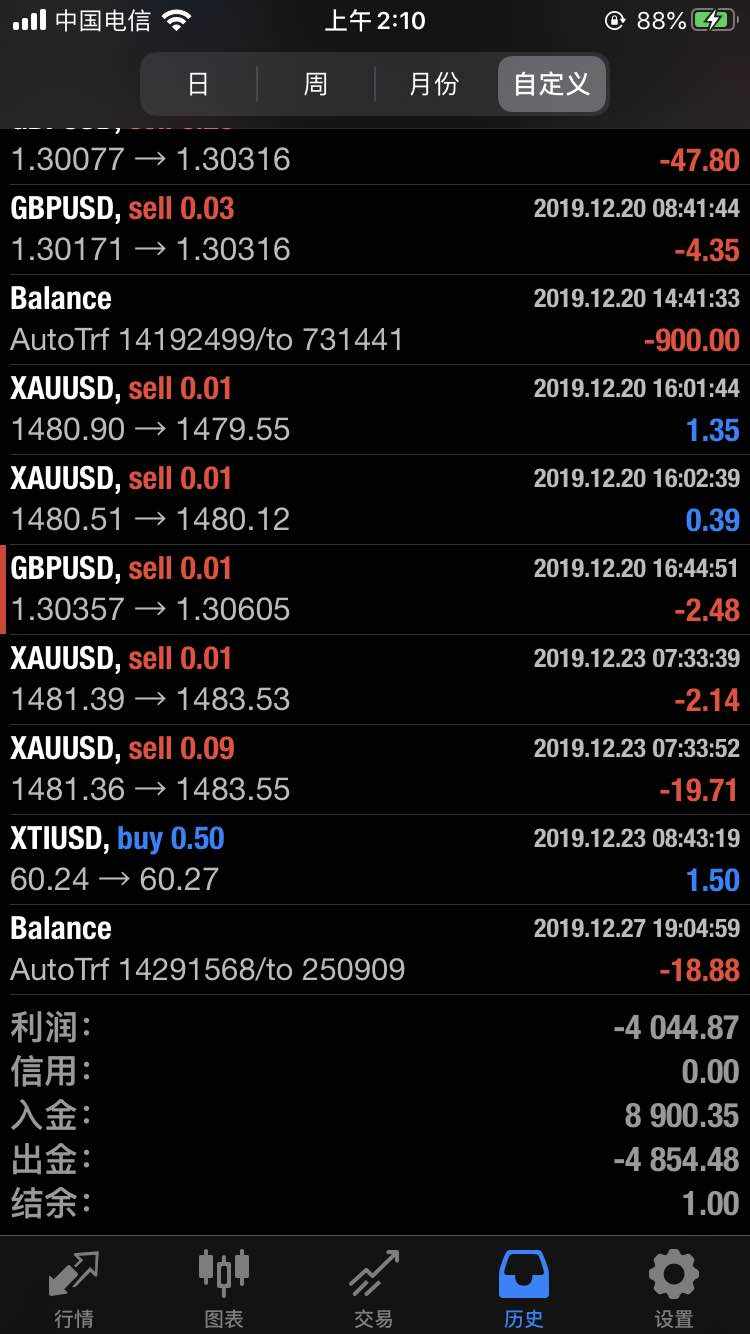Open the XAUUSD sell 0.09 trade
This screenshot has height=1334, width=750.
pyautogui.click(x=375, y=769)
